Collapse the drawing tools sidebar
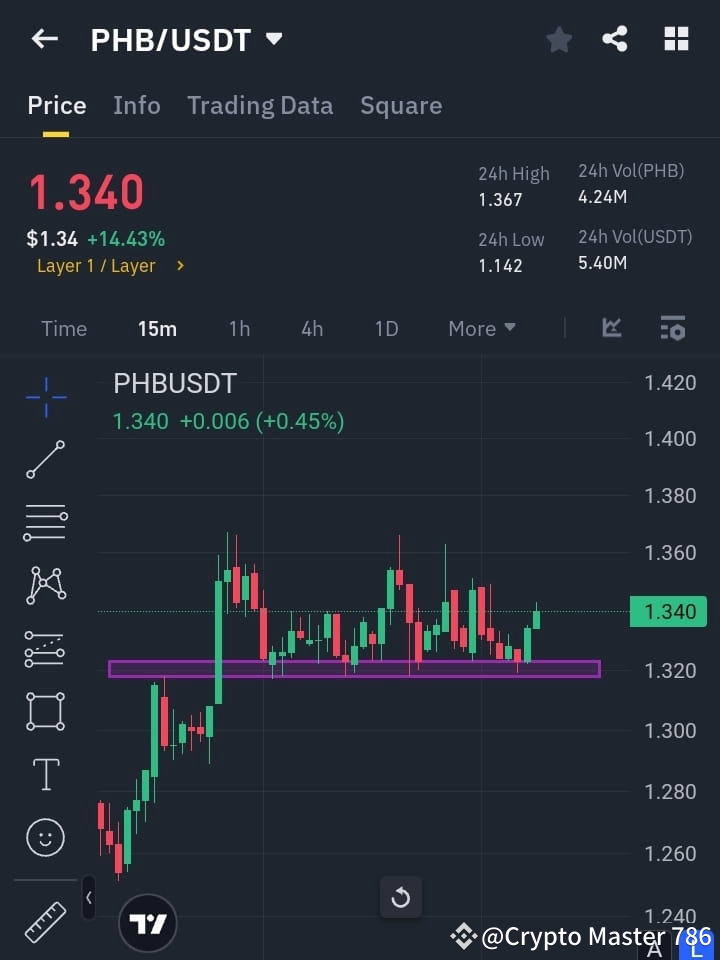Image resolution: width=720 pixels, height=960 pixels. coord(88,898)
